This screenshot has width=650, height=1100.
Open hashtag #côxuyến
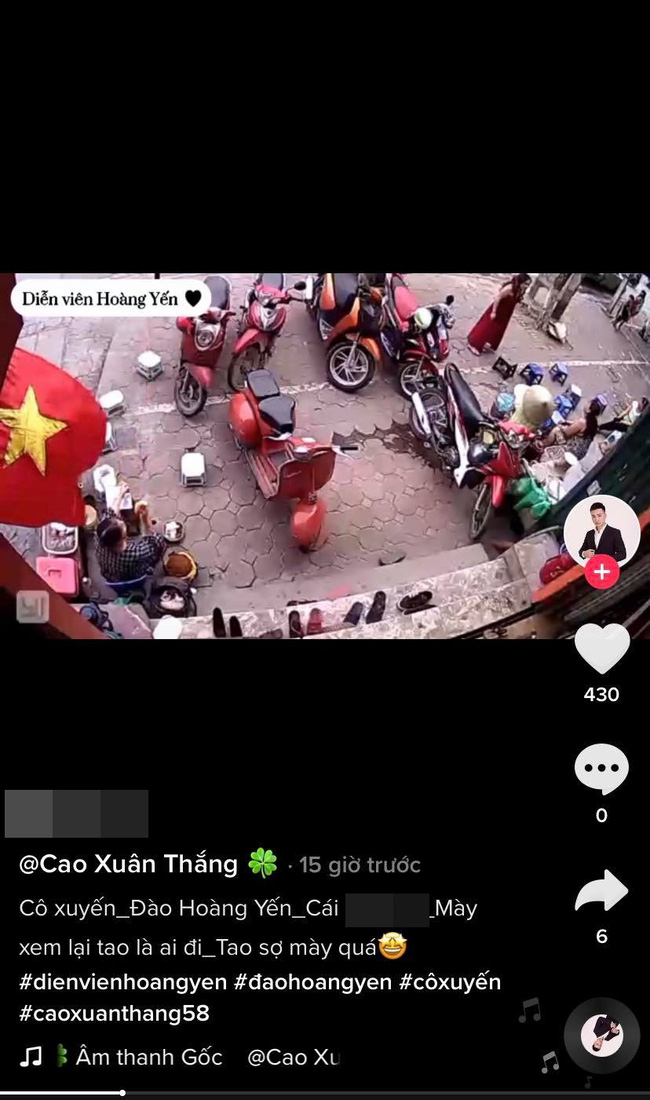(x=450, y=982)
